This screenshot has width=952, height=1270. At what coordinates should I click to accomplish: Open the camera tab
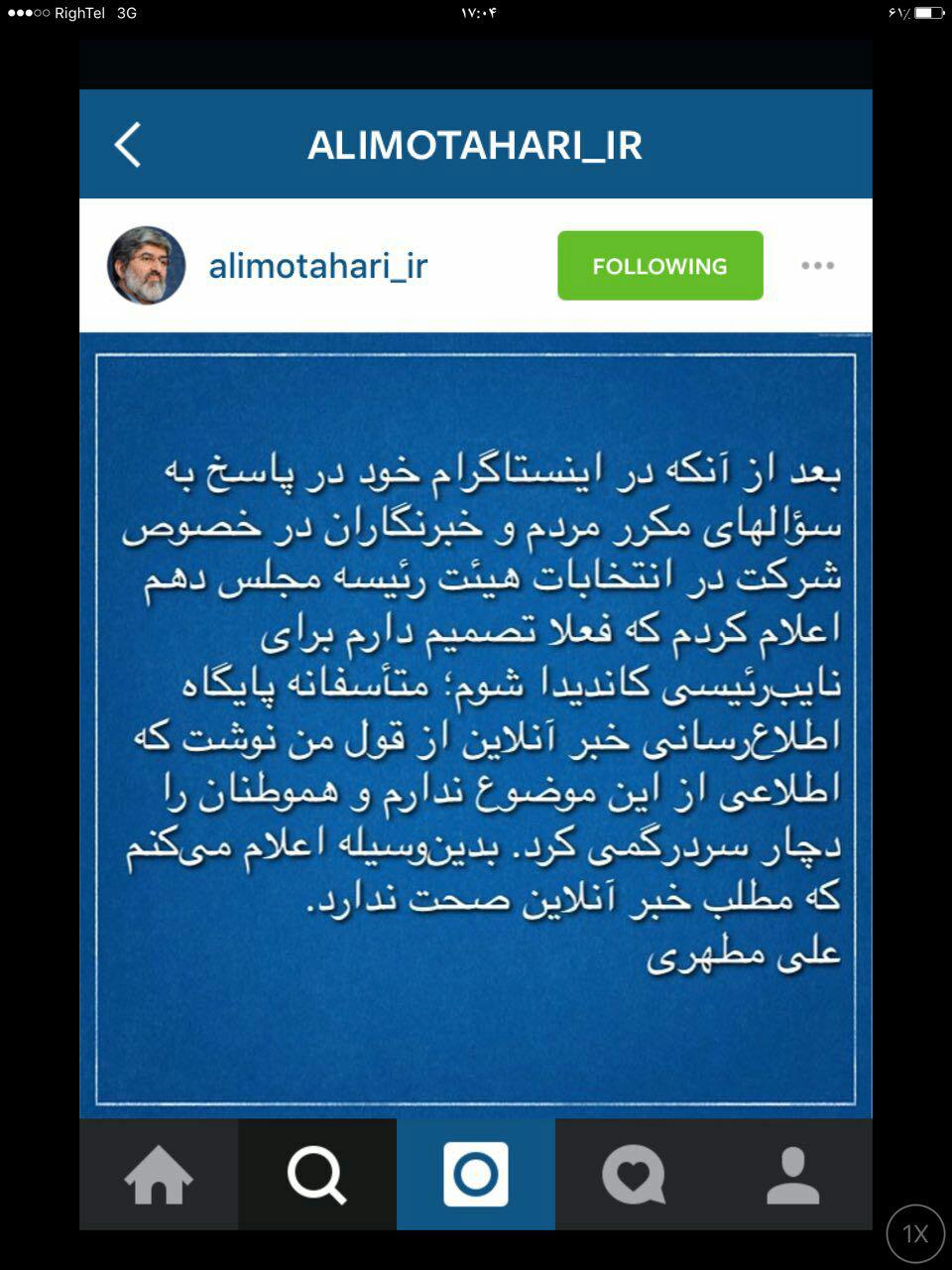pos(476,1175)
